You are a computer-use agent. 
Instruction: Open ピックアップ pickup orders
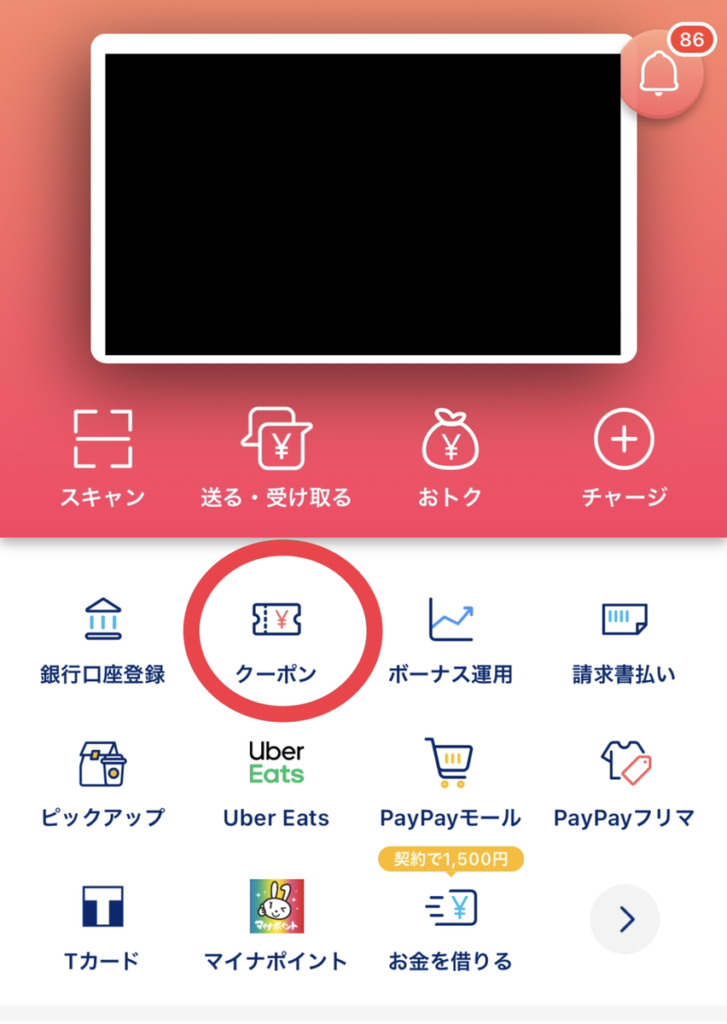point(103,784)
